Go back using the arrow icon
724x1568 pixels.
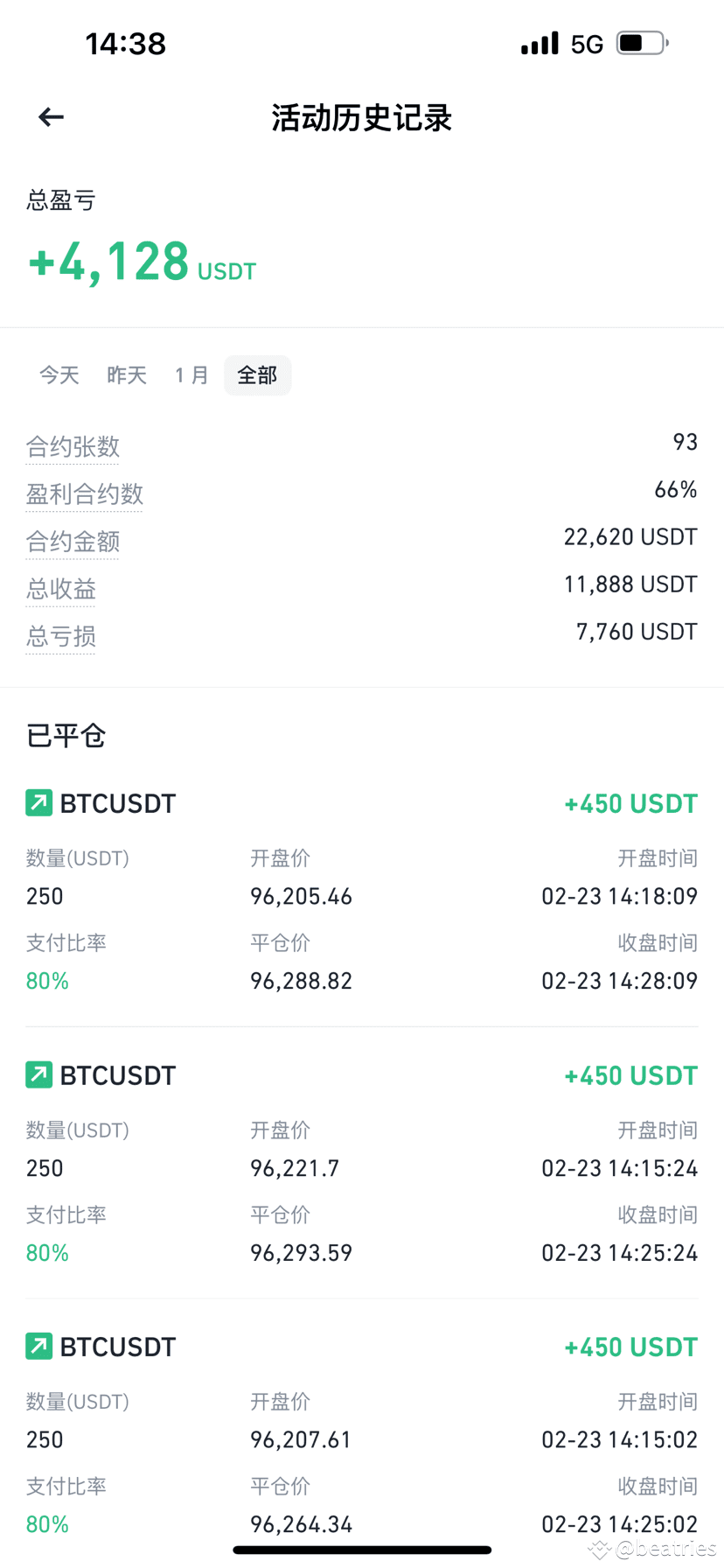click(x=51, y=117)
